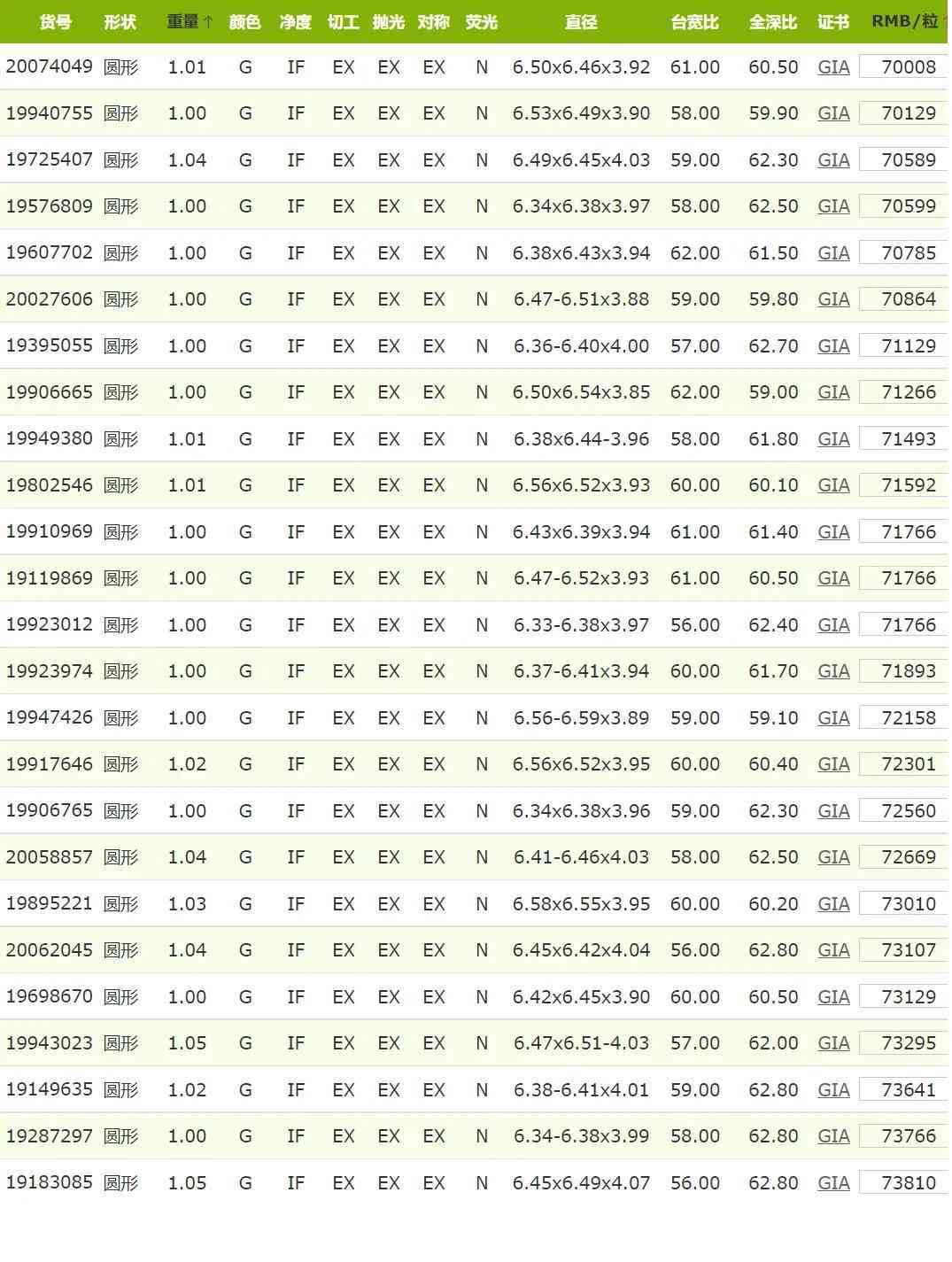Screen dimensions: 952x1262
Task: Open the GIA report for 20062045
Action: (833, 950)
